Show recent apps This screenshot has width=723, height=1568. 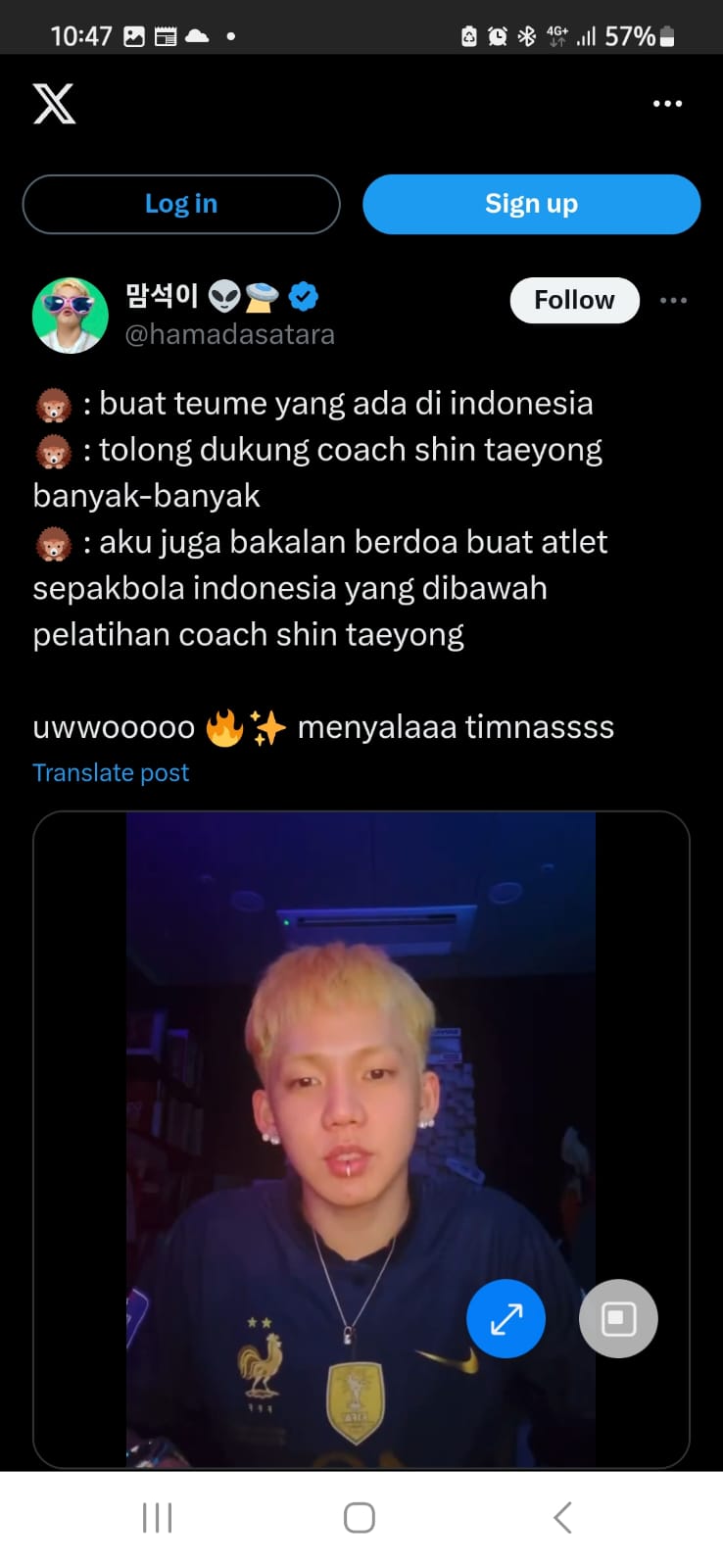pyautogui.click(x=157, y=1517)
